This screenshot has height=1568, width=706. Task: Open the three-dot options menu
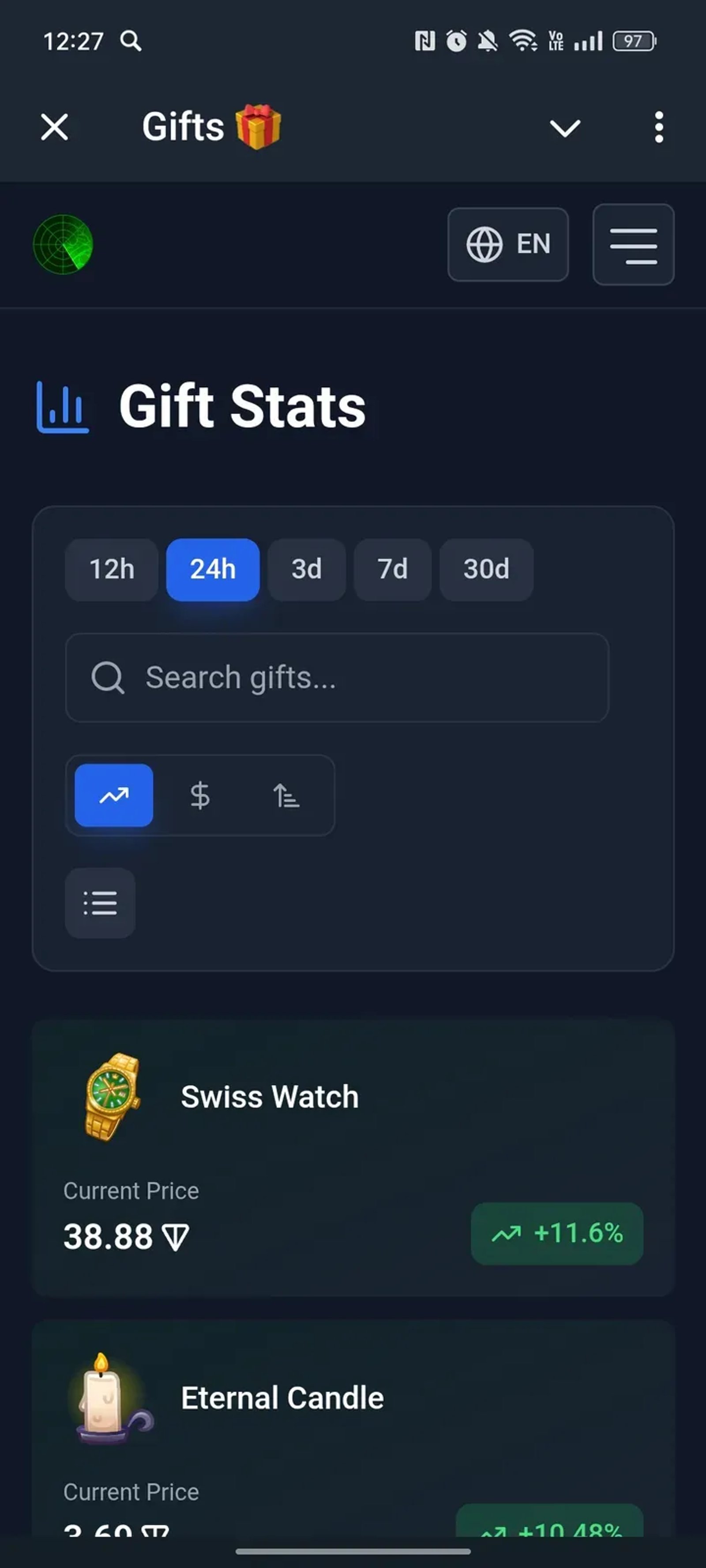pos(658,127)
